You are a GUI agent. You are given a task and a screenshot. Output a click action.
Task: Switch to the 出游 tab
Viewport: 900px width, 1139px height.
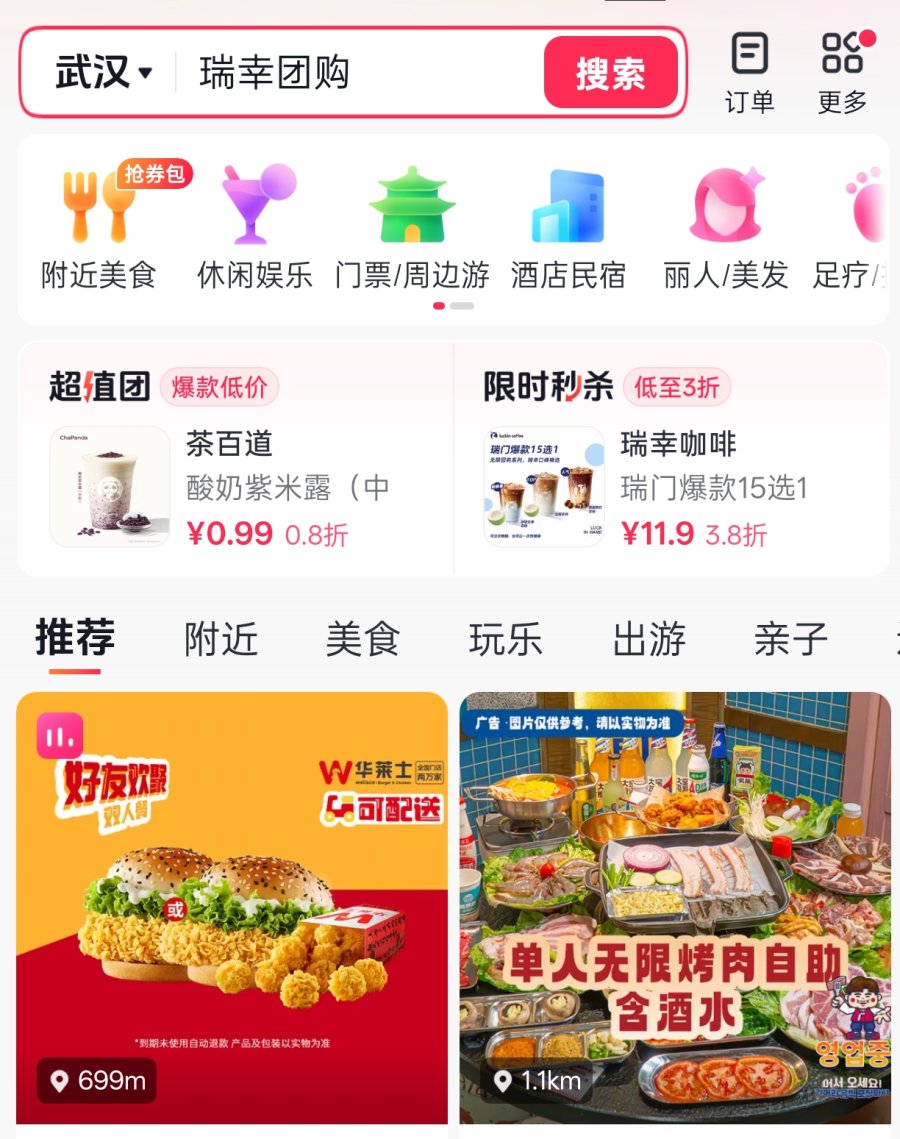pyautogui.click(x=649, y=639)
